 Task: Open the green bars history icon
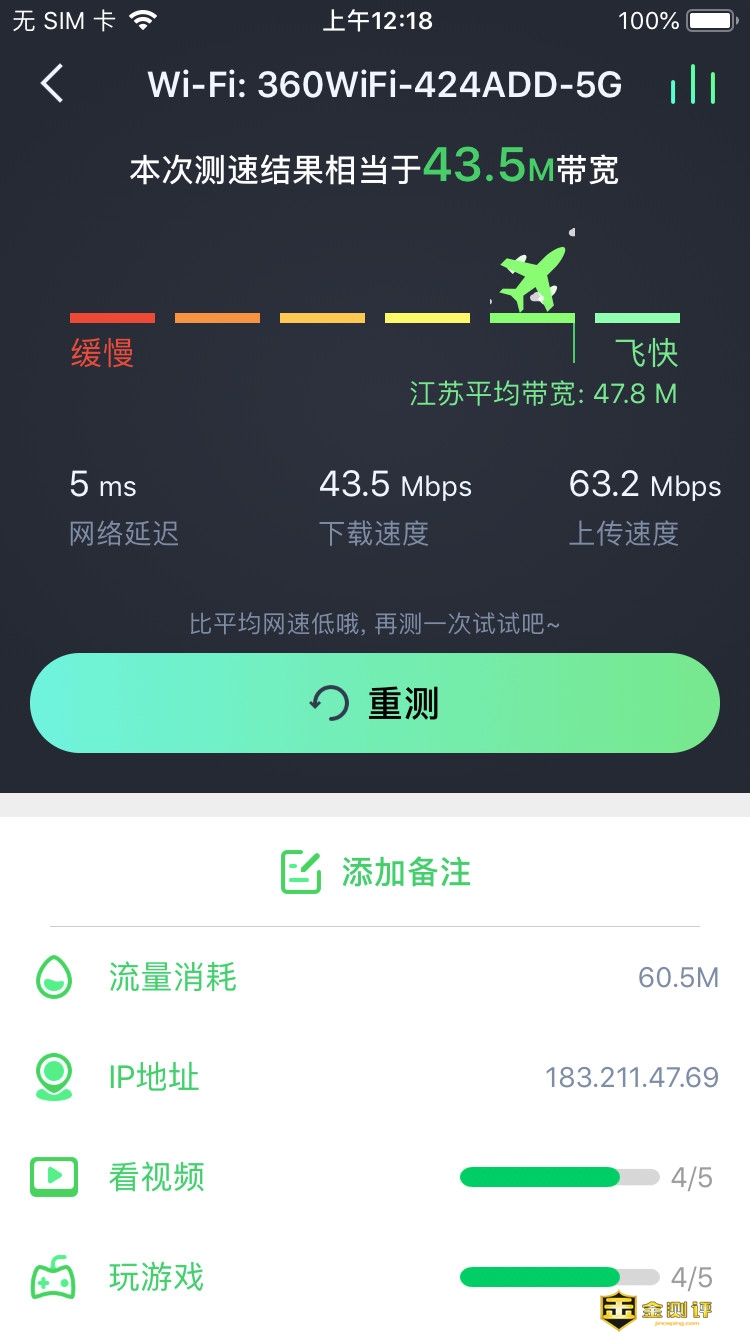(x=693, y=86)
